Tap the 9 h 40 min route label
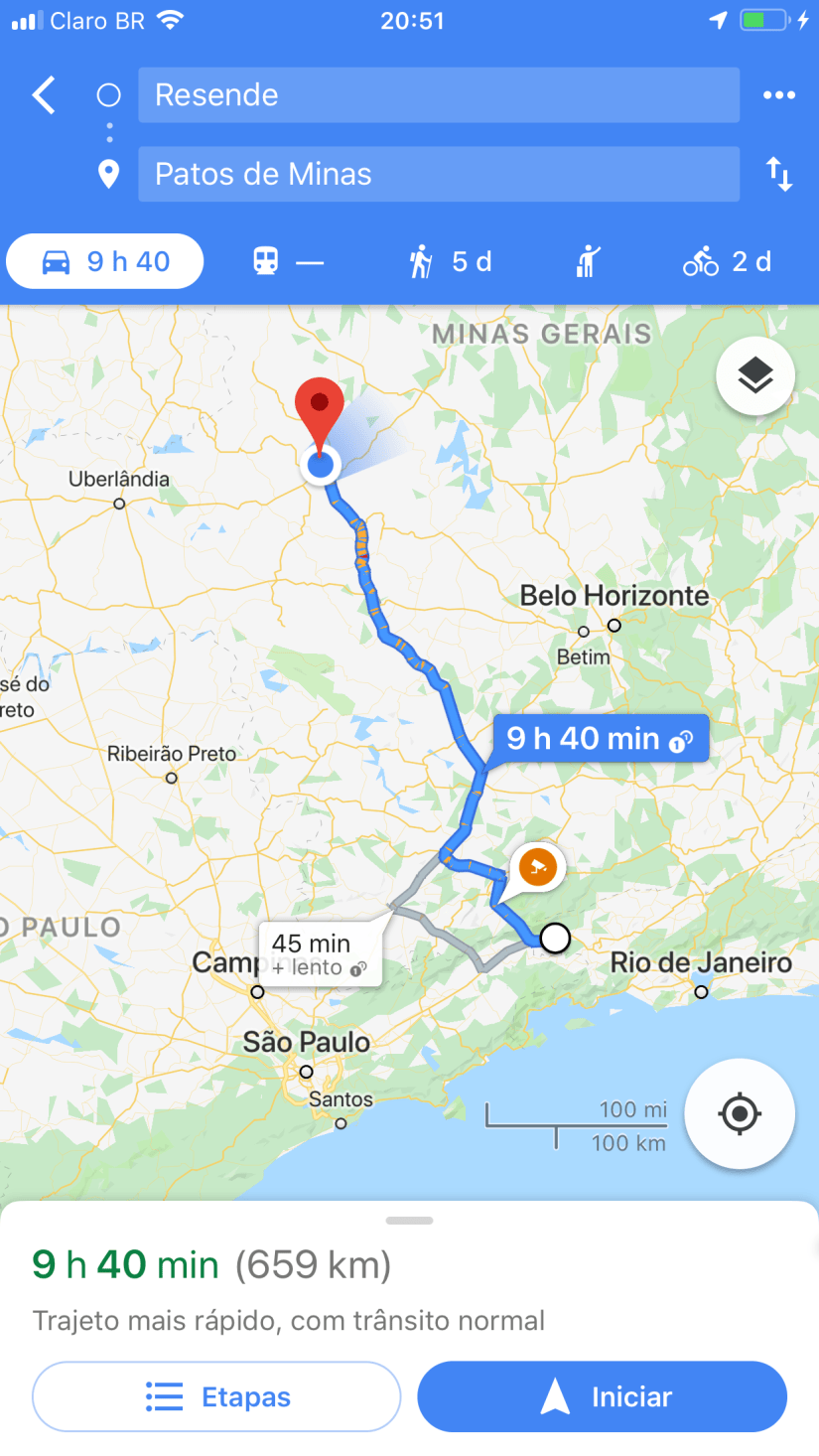 (600, 739)
